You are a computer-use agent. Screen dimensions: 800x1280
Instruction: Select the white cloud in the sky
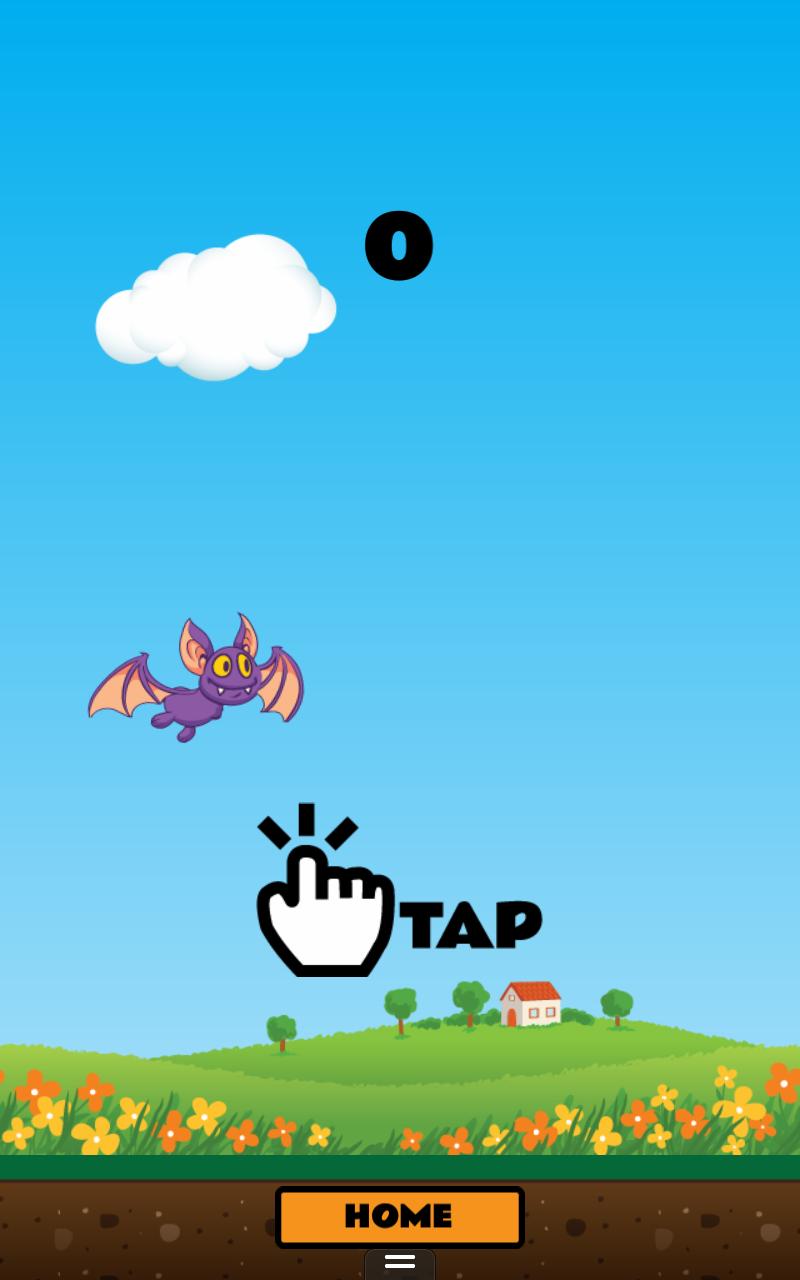coord(215,310)
